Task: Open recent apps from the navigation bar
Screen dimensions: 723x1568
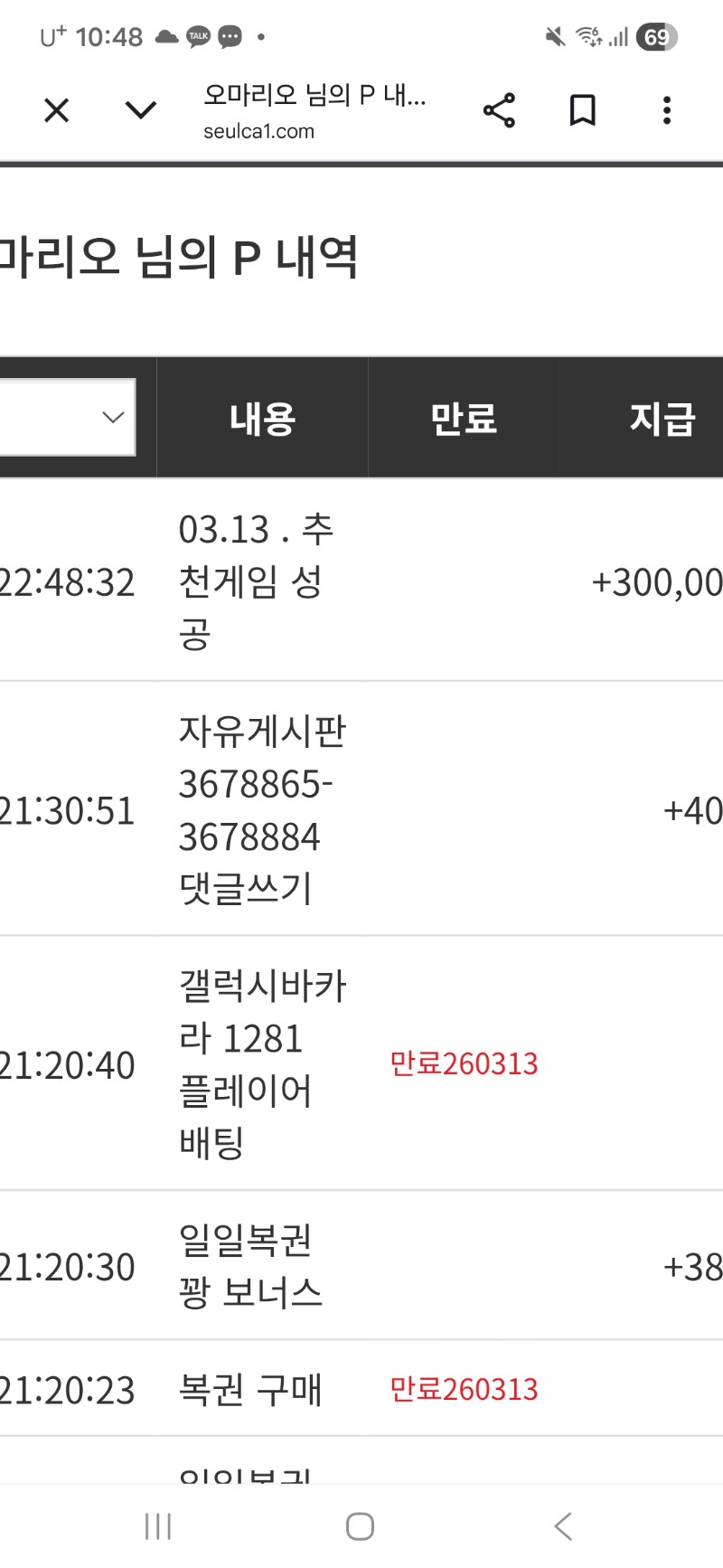Action: coord(158,1526)
